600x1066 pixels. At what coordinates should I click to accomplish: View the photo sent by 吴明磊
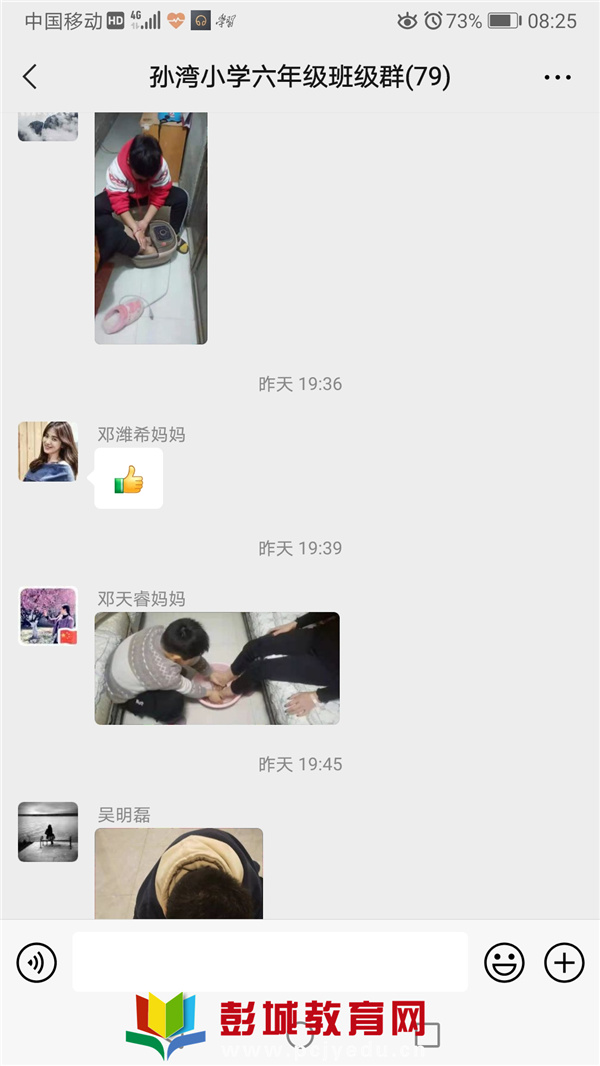coord(179,873)
